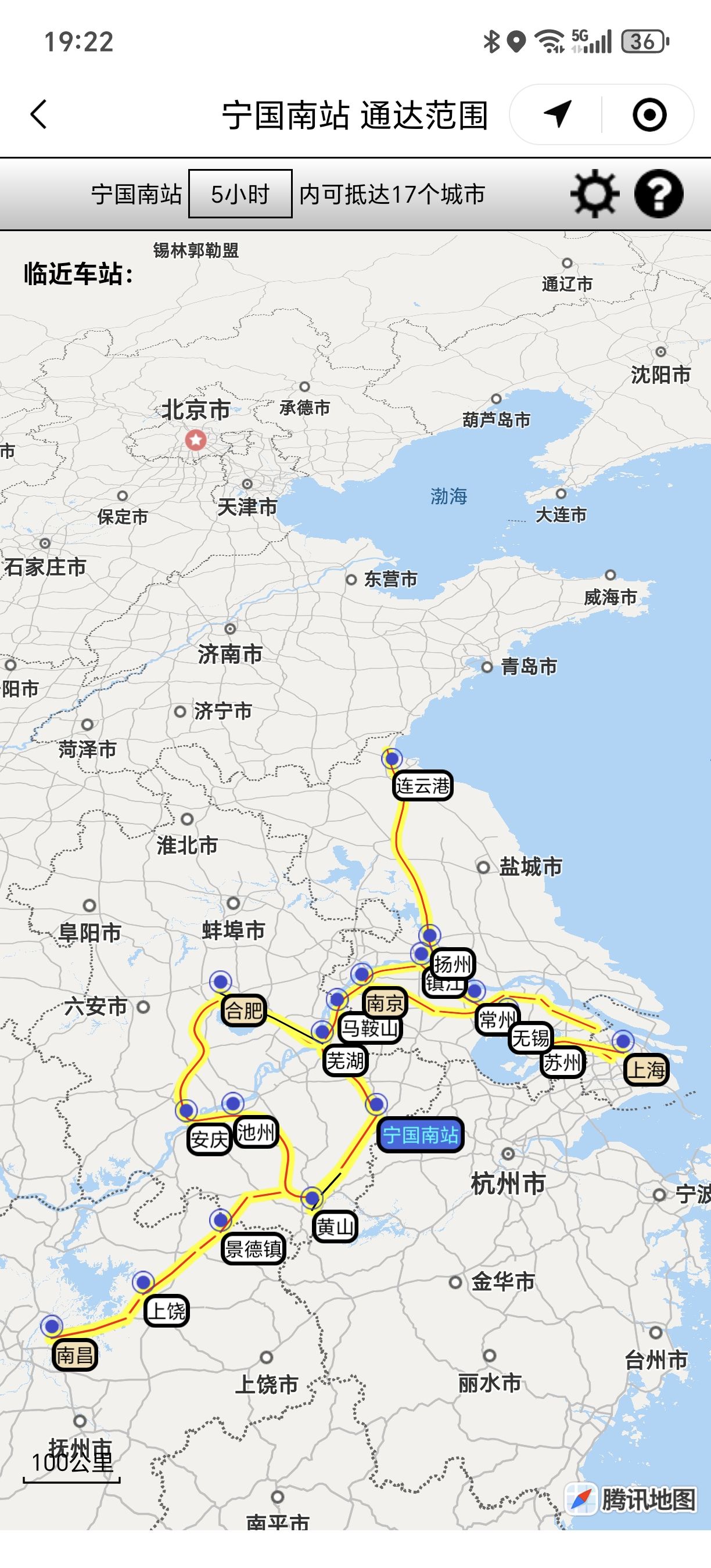Image resolution: width=711 pixels, height=1568 pixels.
Task: Open the question mark help icon
Action: (659, 193)
